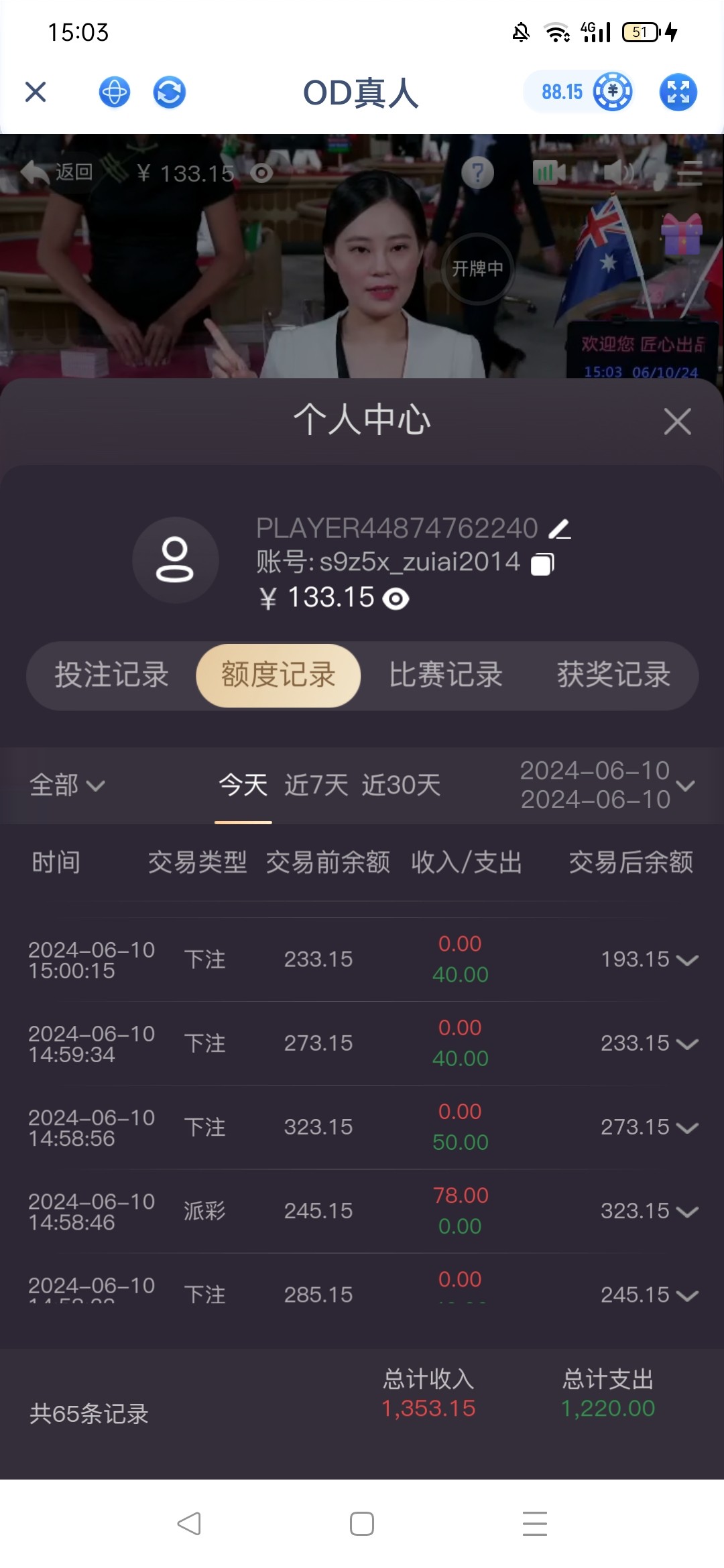
Task: Toggle fullscreen with the expand icon
Action: coord(678,92)
